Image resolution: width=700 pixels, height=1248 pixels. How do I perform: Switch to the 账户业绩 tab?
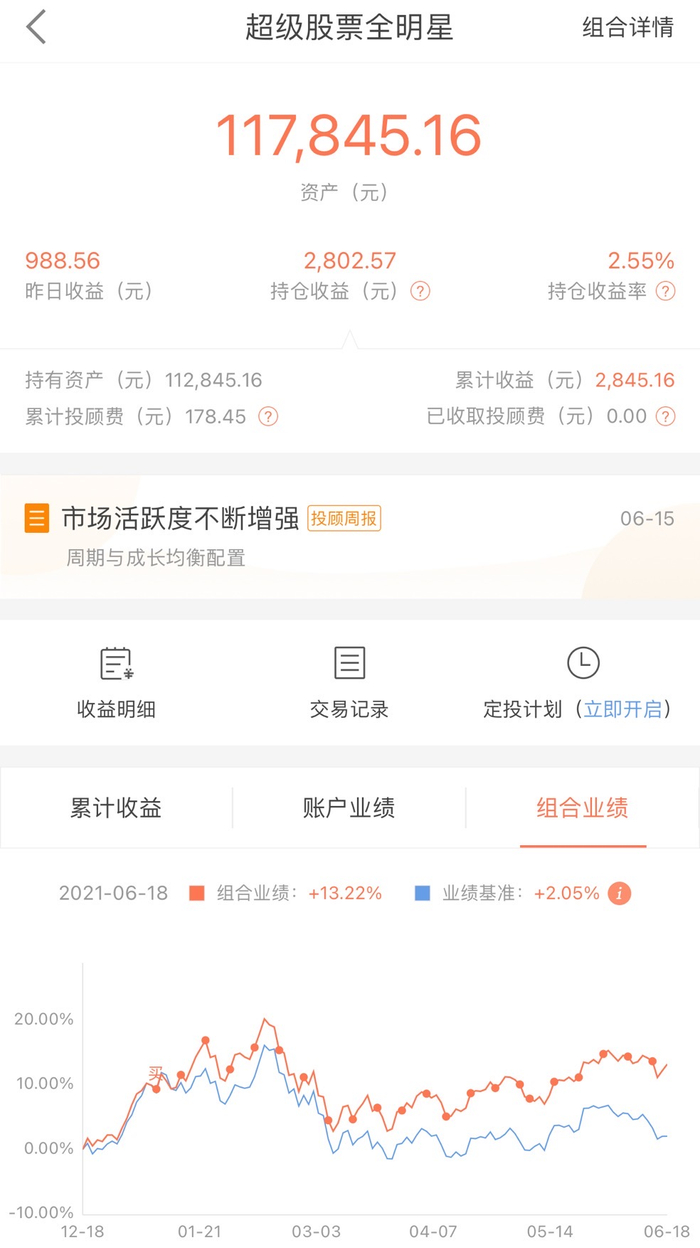[349, 808]
